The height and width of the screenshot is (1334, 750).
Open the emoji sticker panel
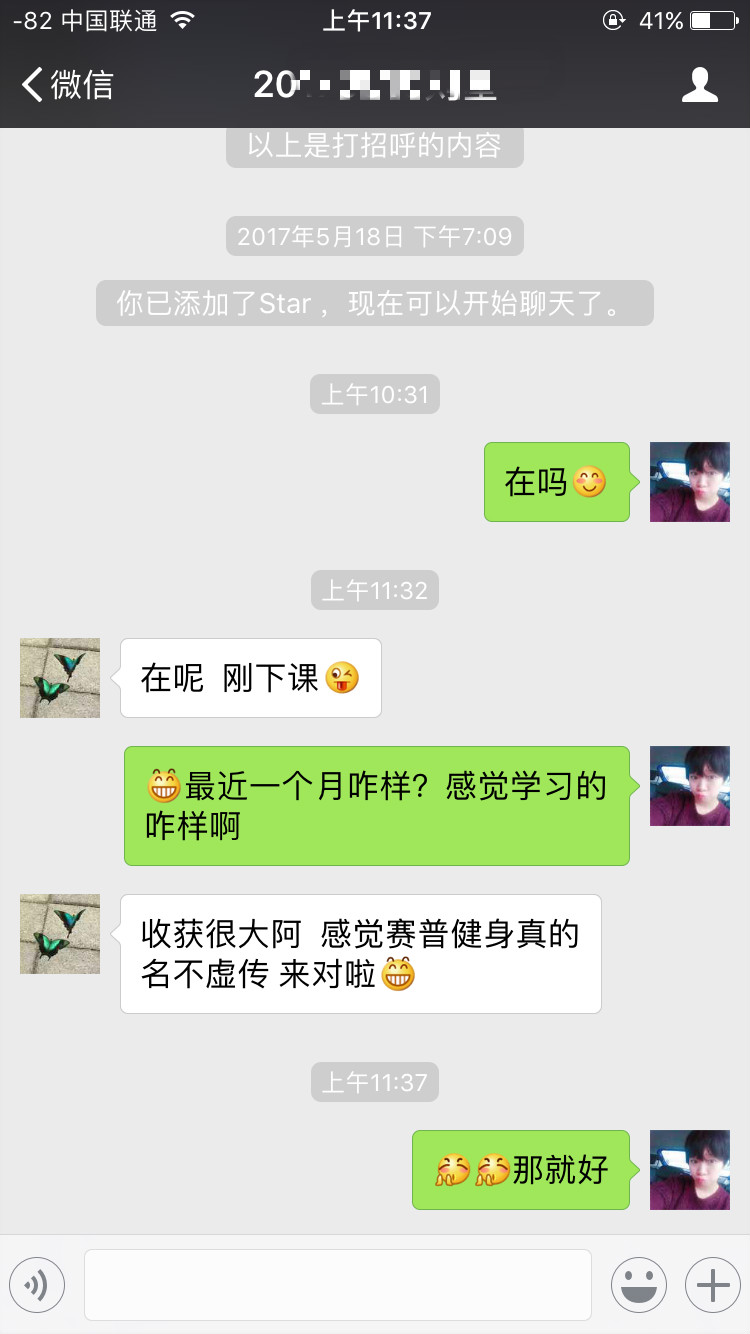tap(639, 1285)
